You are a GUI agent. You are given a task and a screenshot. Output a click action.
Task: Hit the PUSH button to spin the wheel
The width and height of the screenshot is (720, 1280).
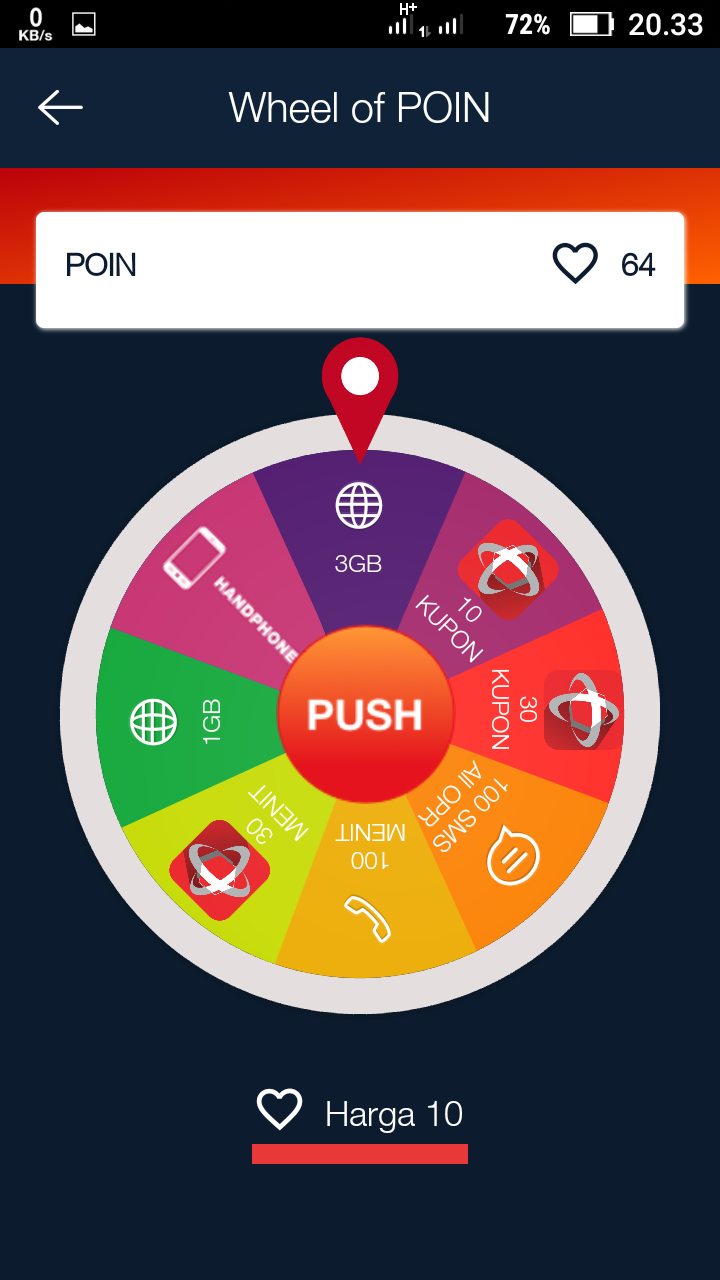(x=365, y=714)
